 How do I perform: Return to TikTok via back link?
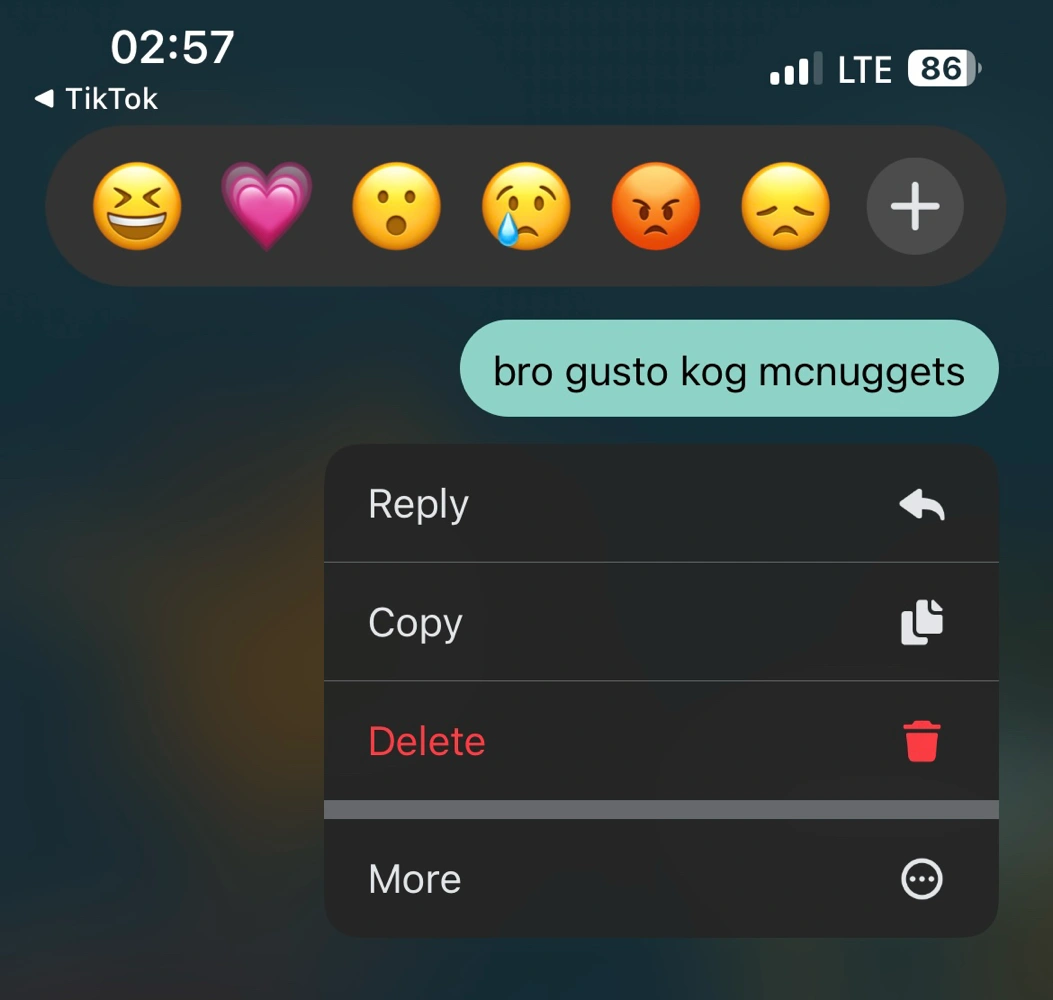pos(97,99)
